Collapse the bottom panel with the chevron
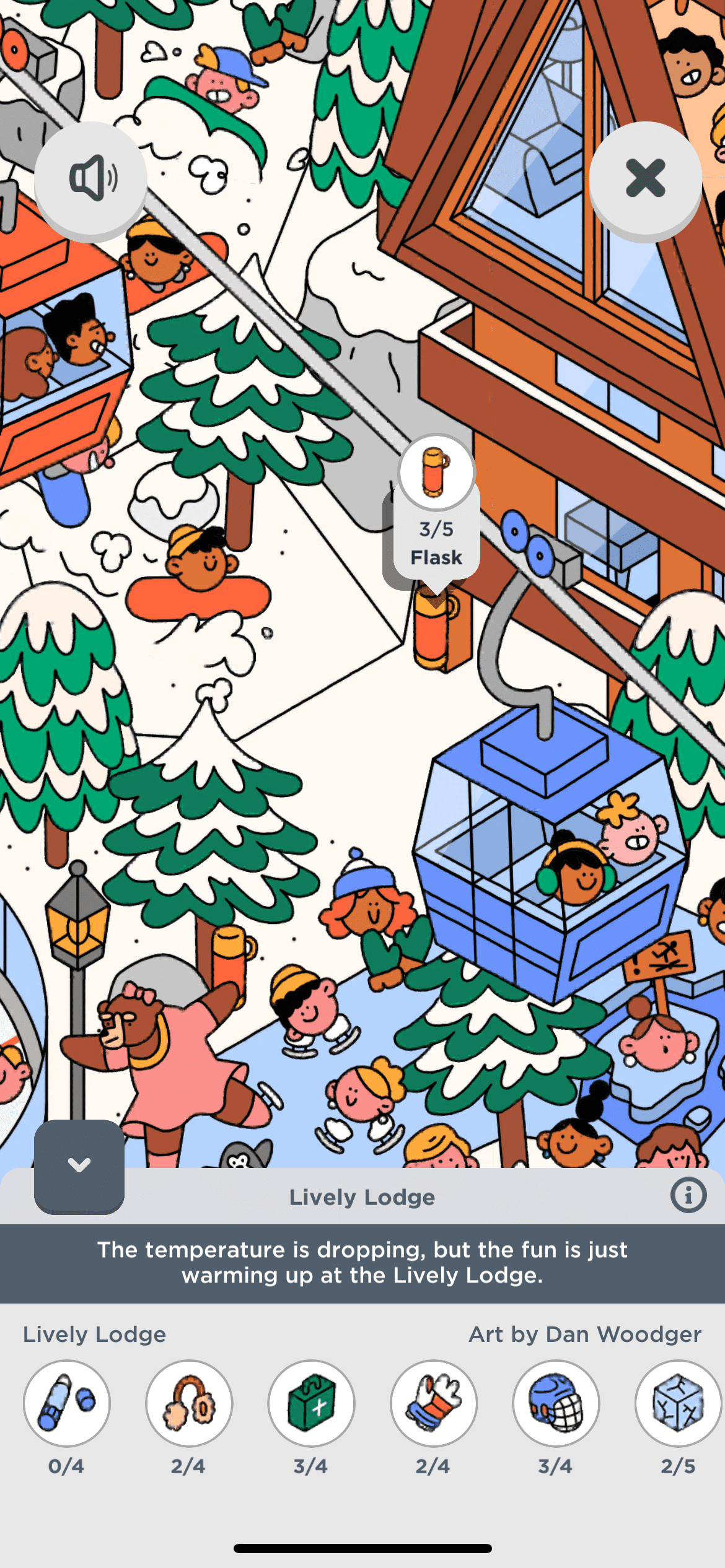 point(79,1165)
